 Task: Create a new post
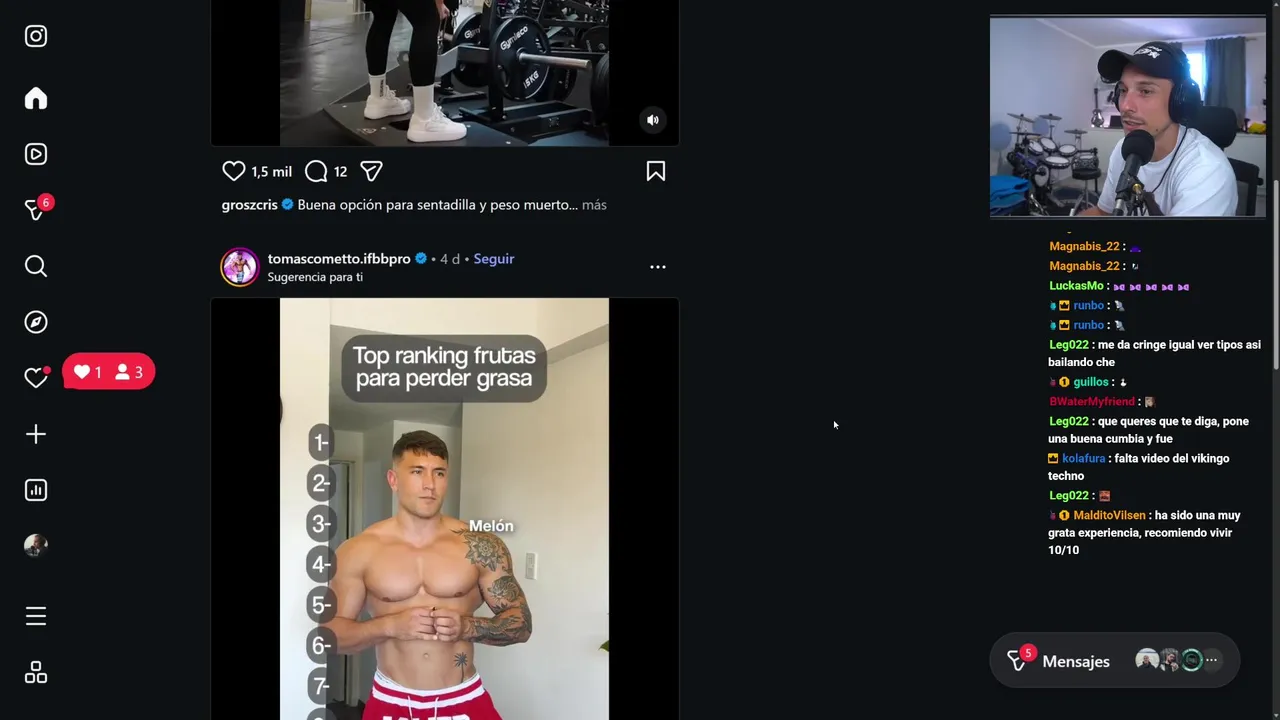pyautogui.click(x=36, y=434)
